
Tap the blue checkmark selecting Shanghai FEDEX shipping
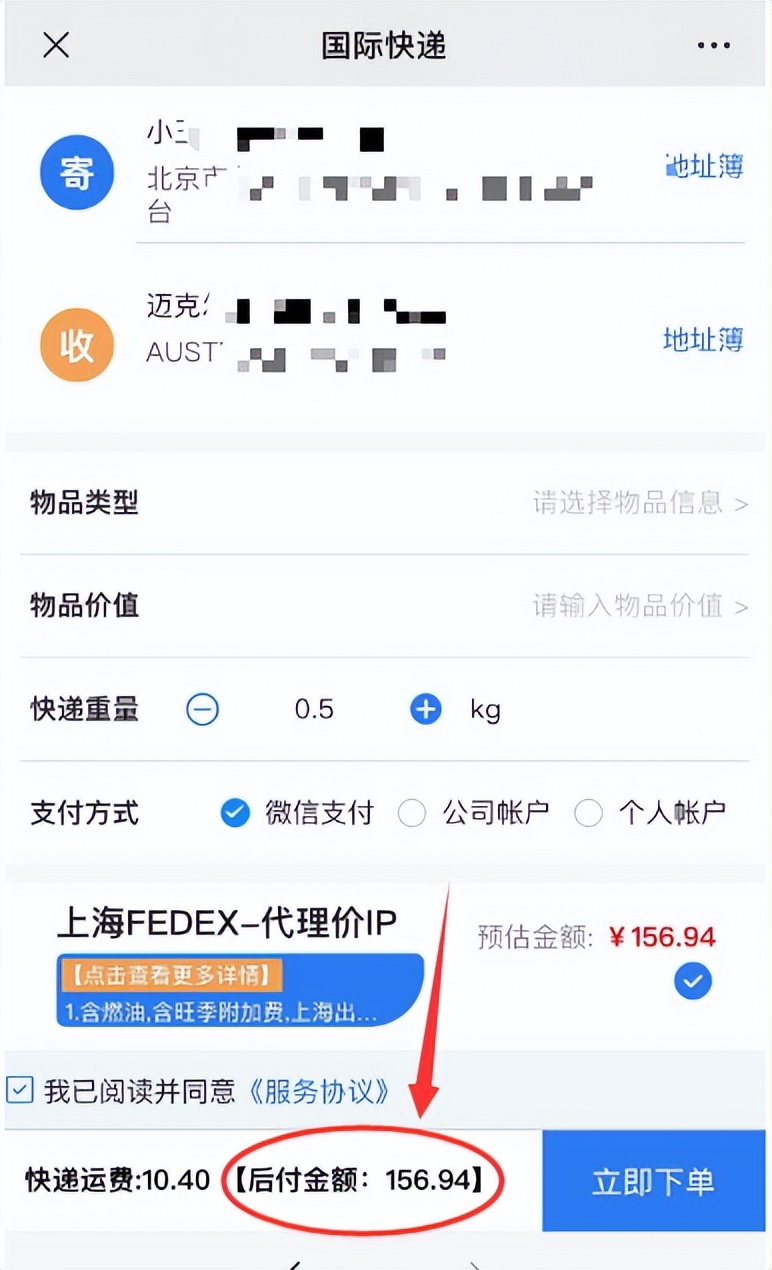[x=692, y=982]
